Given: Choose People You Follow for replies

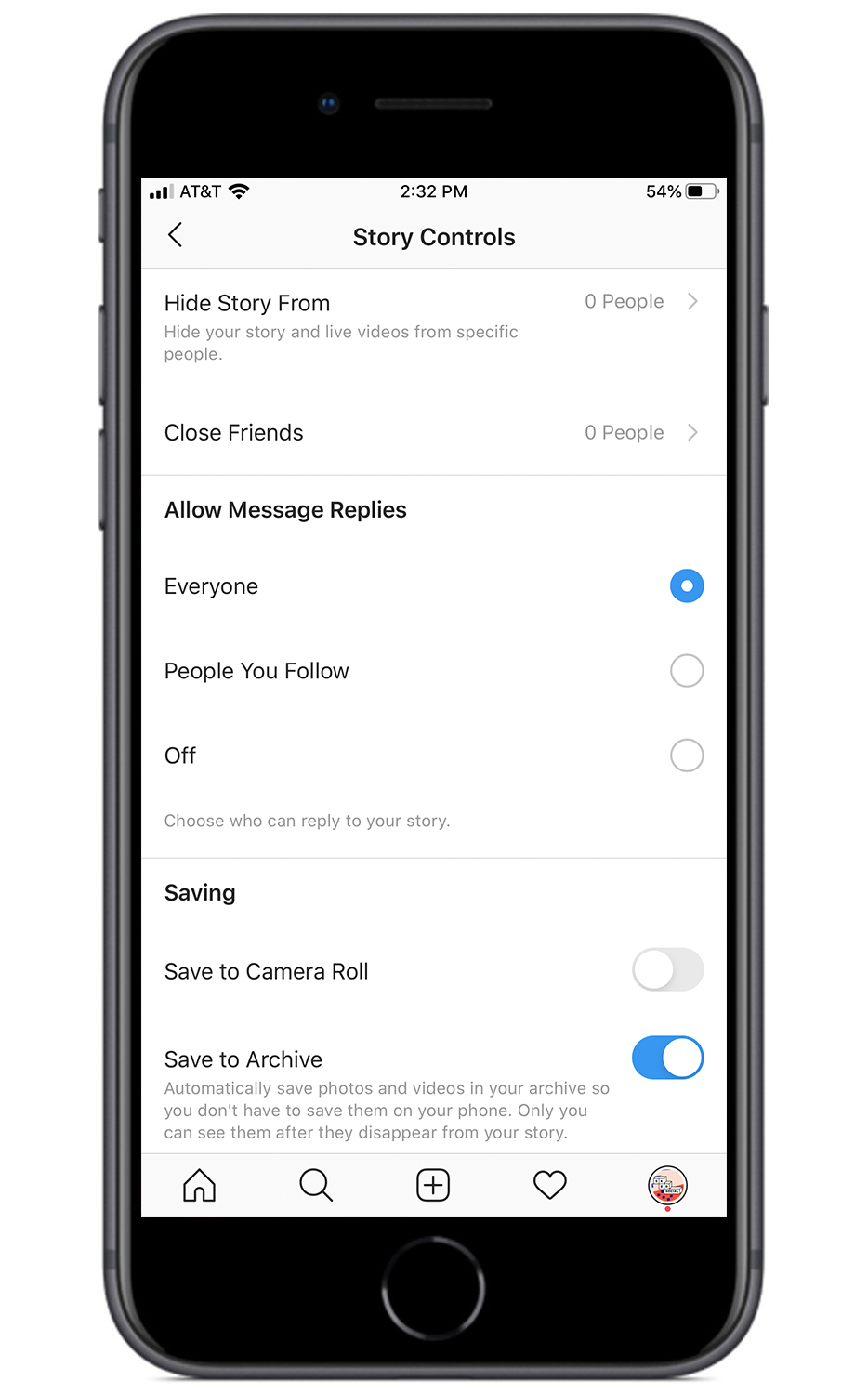Looking at the screenshot, I should (686, 671).
